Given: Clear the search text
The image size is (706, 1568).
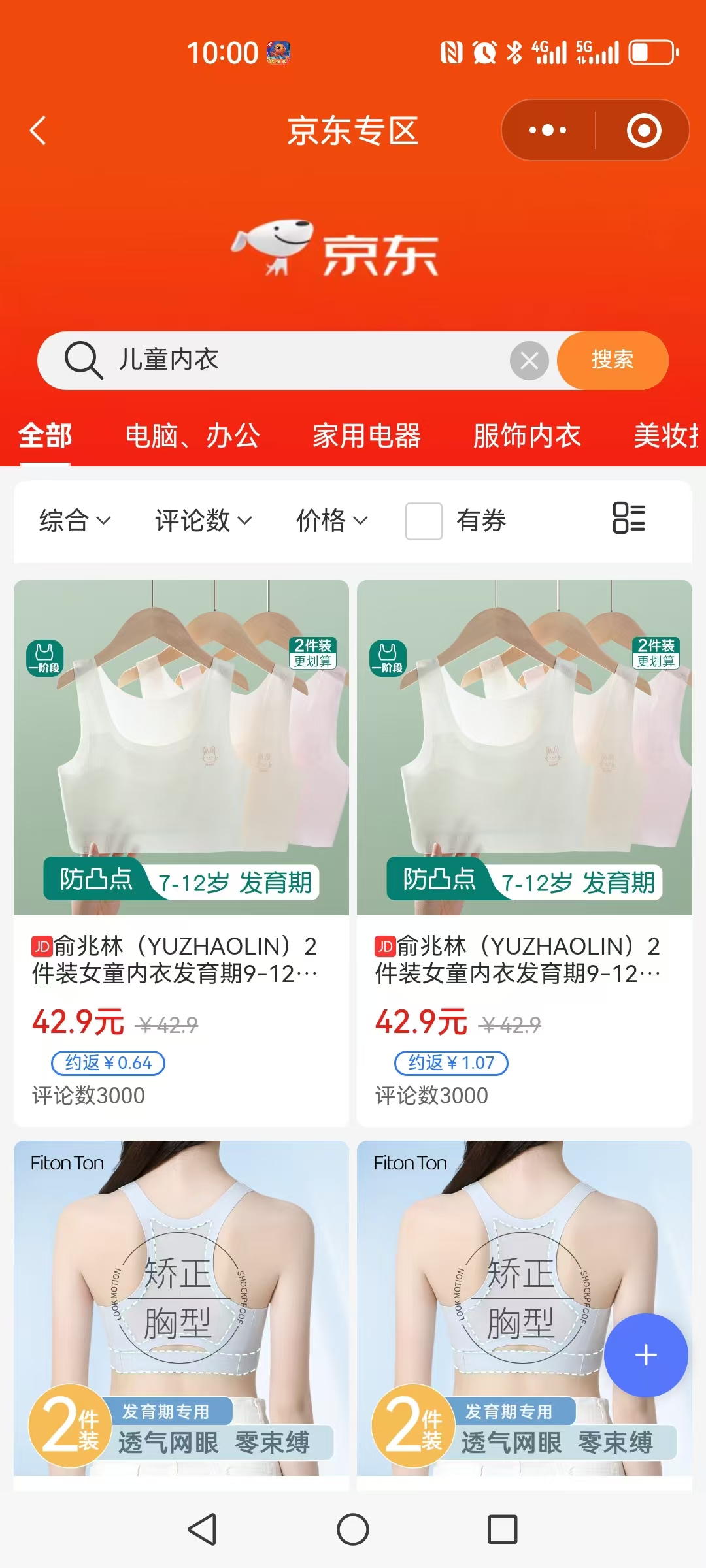Looking at the screenshot, I should point(529,360).
